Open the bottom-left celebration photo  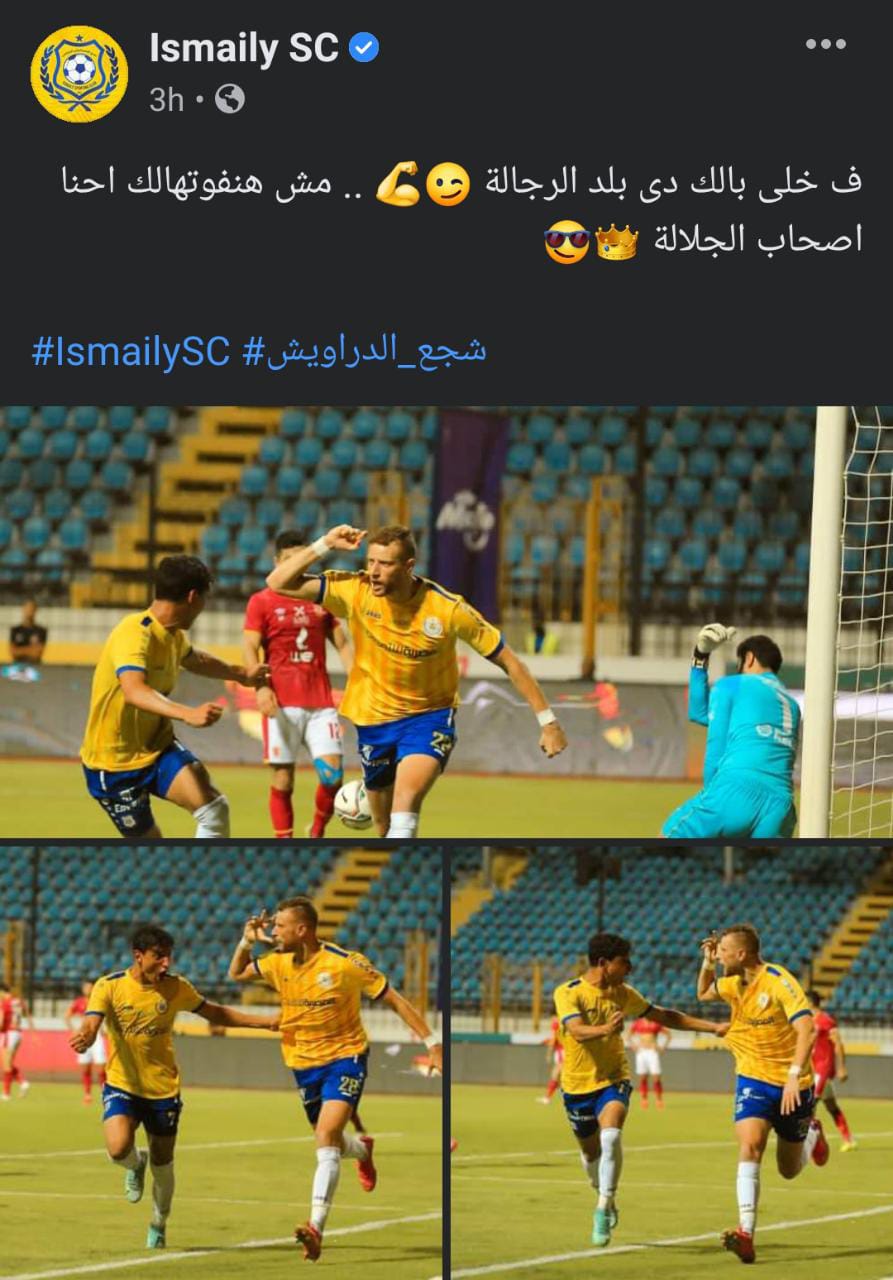tap(220, 1062)
